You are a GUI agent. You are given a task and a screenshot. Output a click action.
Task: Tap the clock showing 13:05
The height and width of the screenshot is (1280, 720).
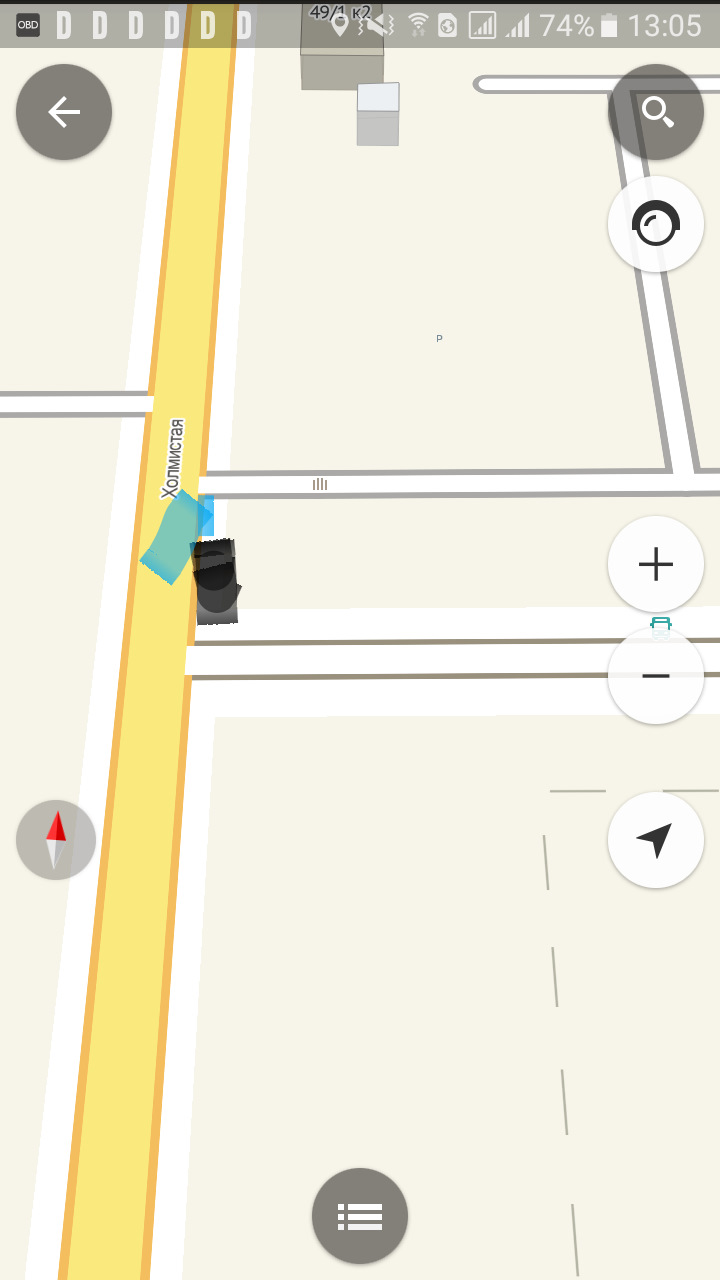point(665,24)
